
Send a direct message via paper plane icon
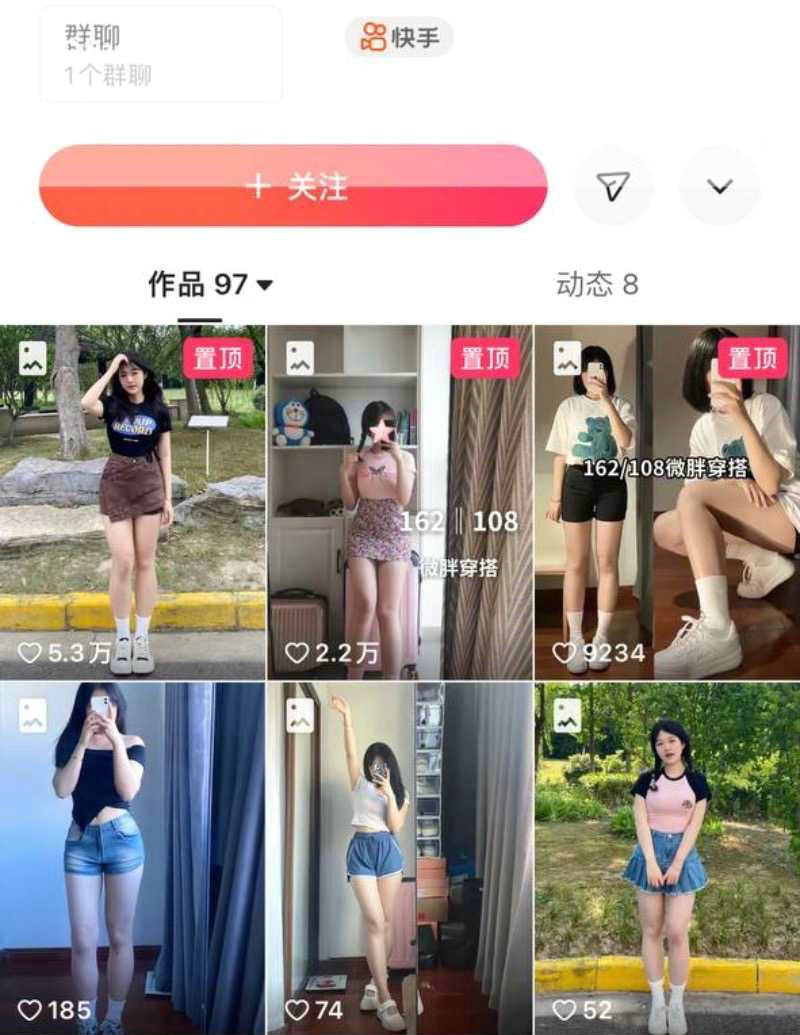pyautogui.click(x=612, y=186)
